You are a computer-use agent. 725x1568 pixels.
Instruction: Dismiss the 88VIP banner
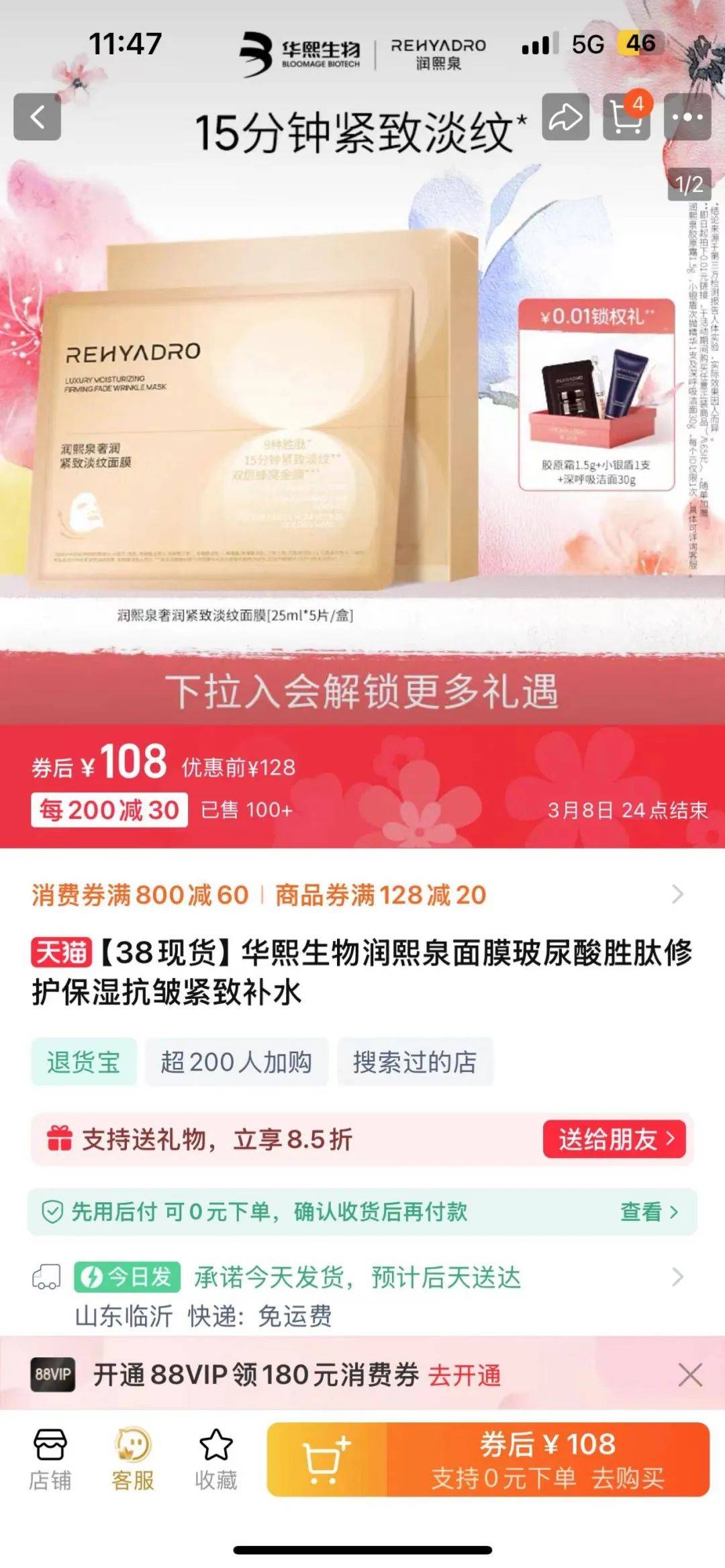click(689, 1375)
